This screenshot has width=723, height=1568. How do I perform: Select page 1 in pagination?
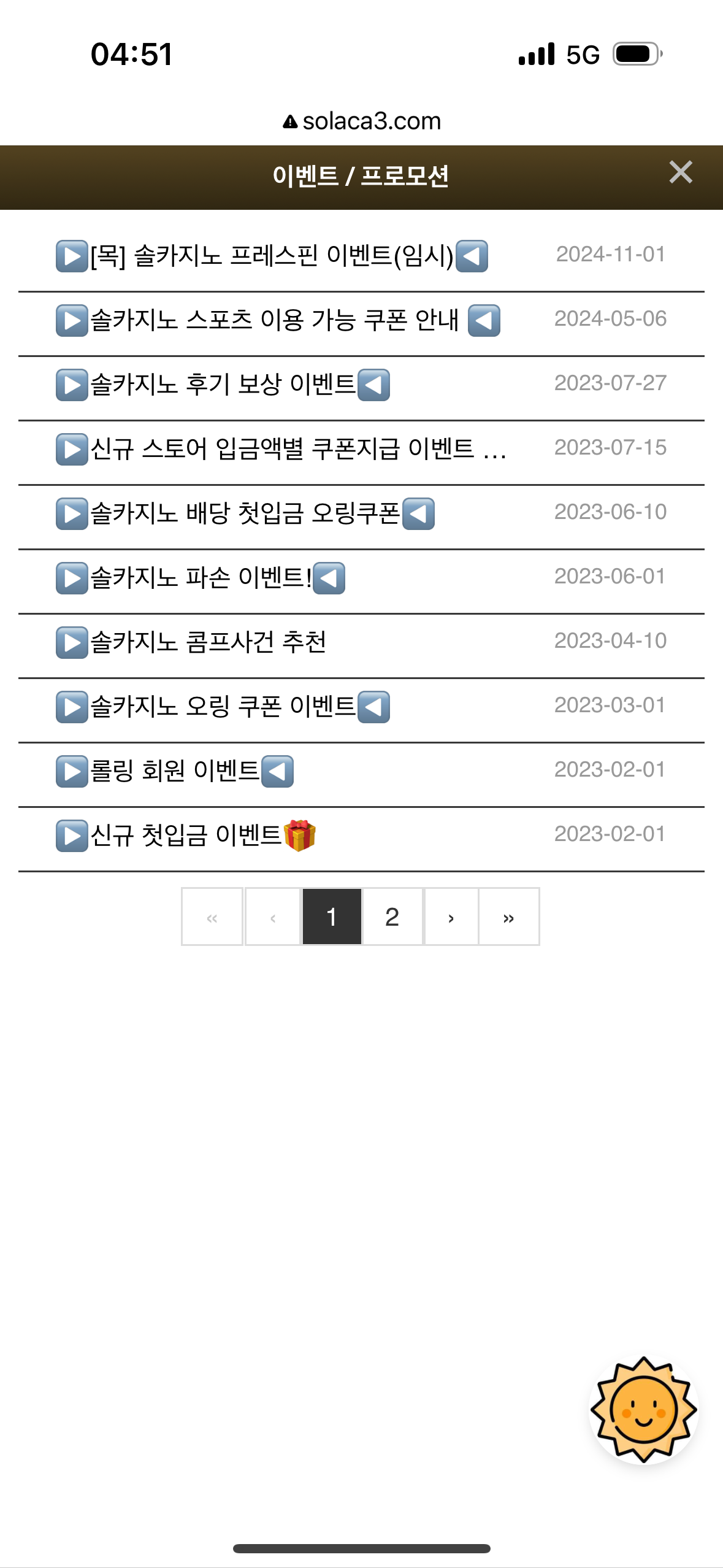coord(332,917)
